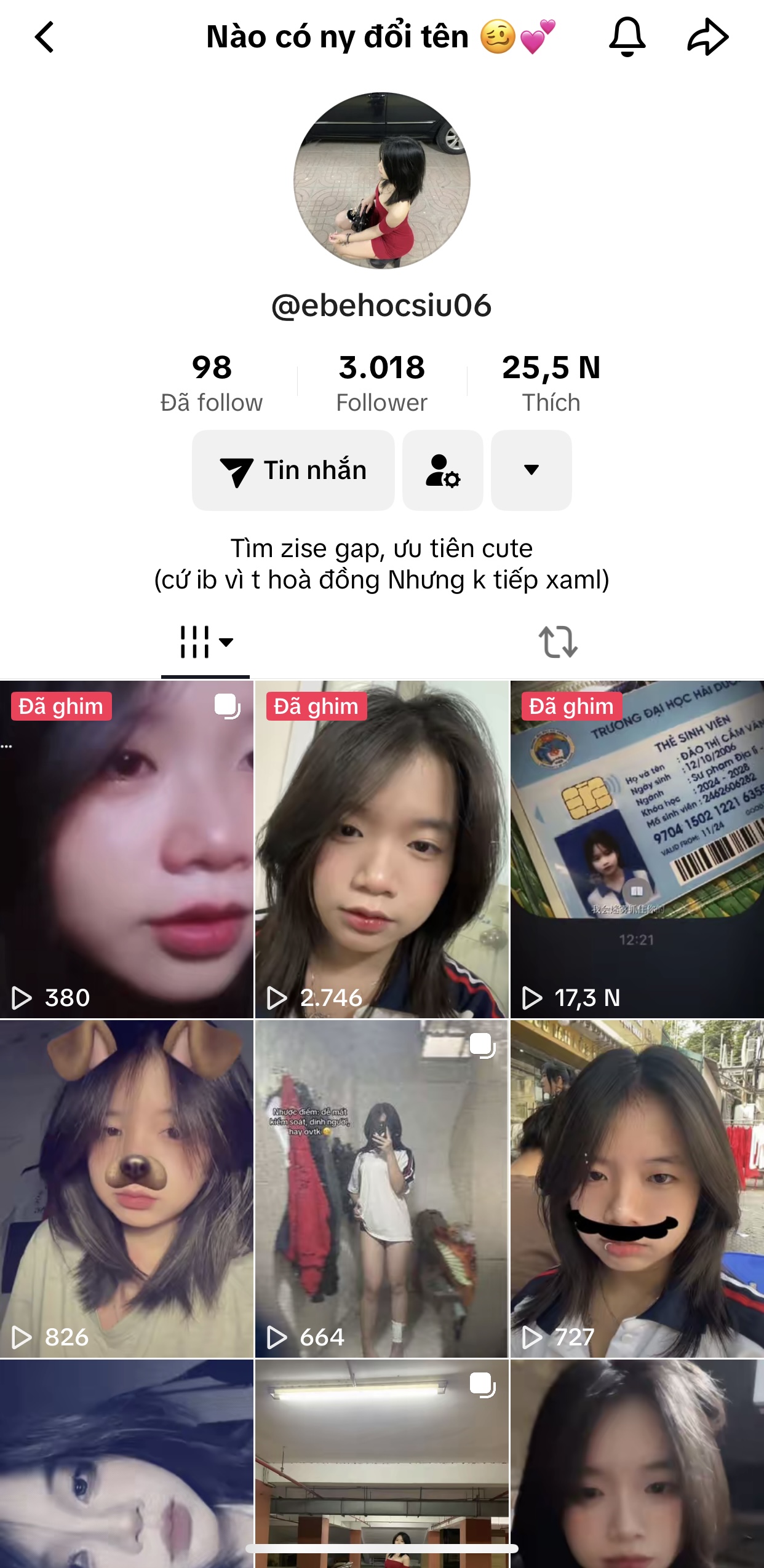The image size is (764, 1568).
Task: Open the pinned video with 17,3 N views
Action: [637, 849]
